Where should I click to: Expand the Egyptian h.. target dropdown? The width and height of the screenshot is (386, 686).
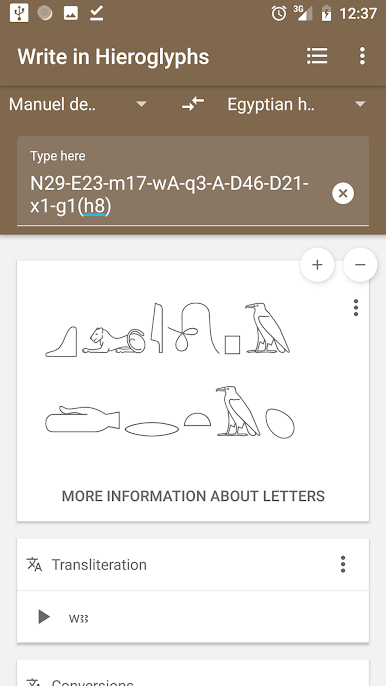click(x=296, y=104)
